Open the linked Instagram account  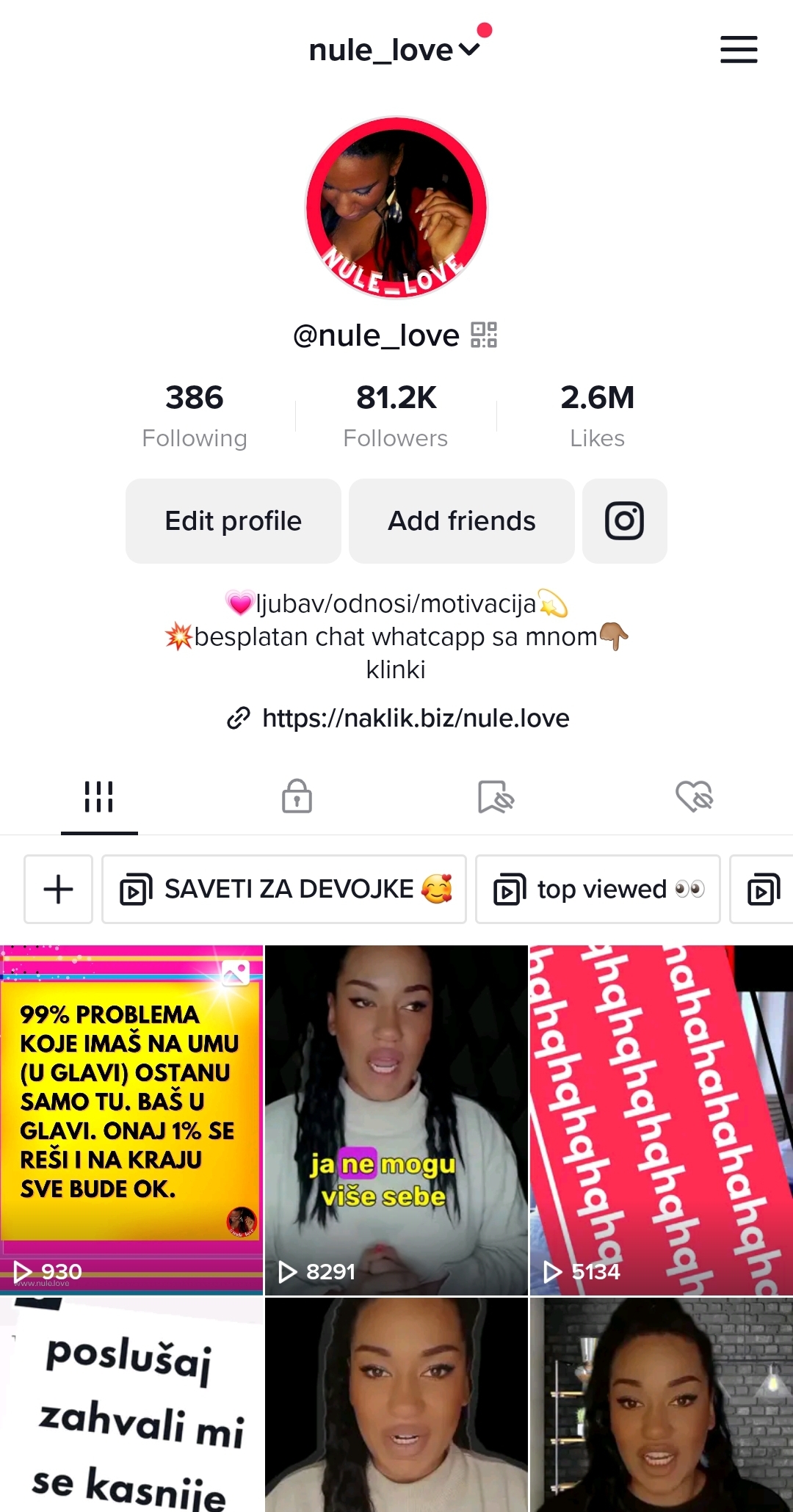(x=624, y=521)
